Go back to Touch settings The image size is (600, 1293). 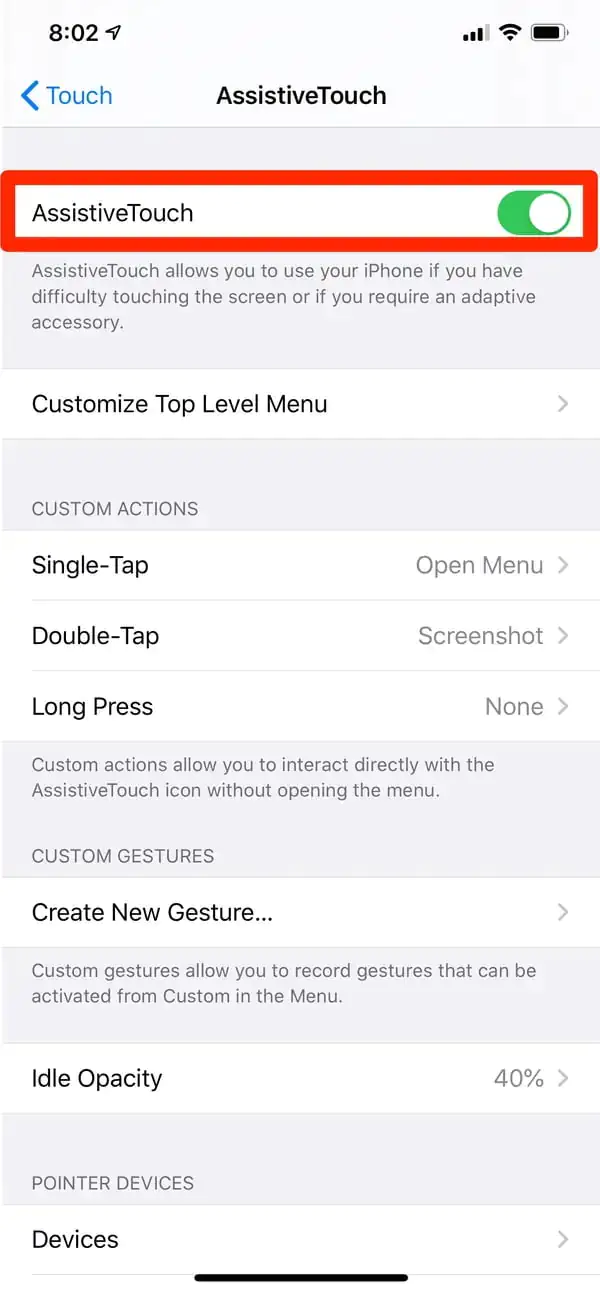tap(66, 96)
